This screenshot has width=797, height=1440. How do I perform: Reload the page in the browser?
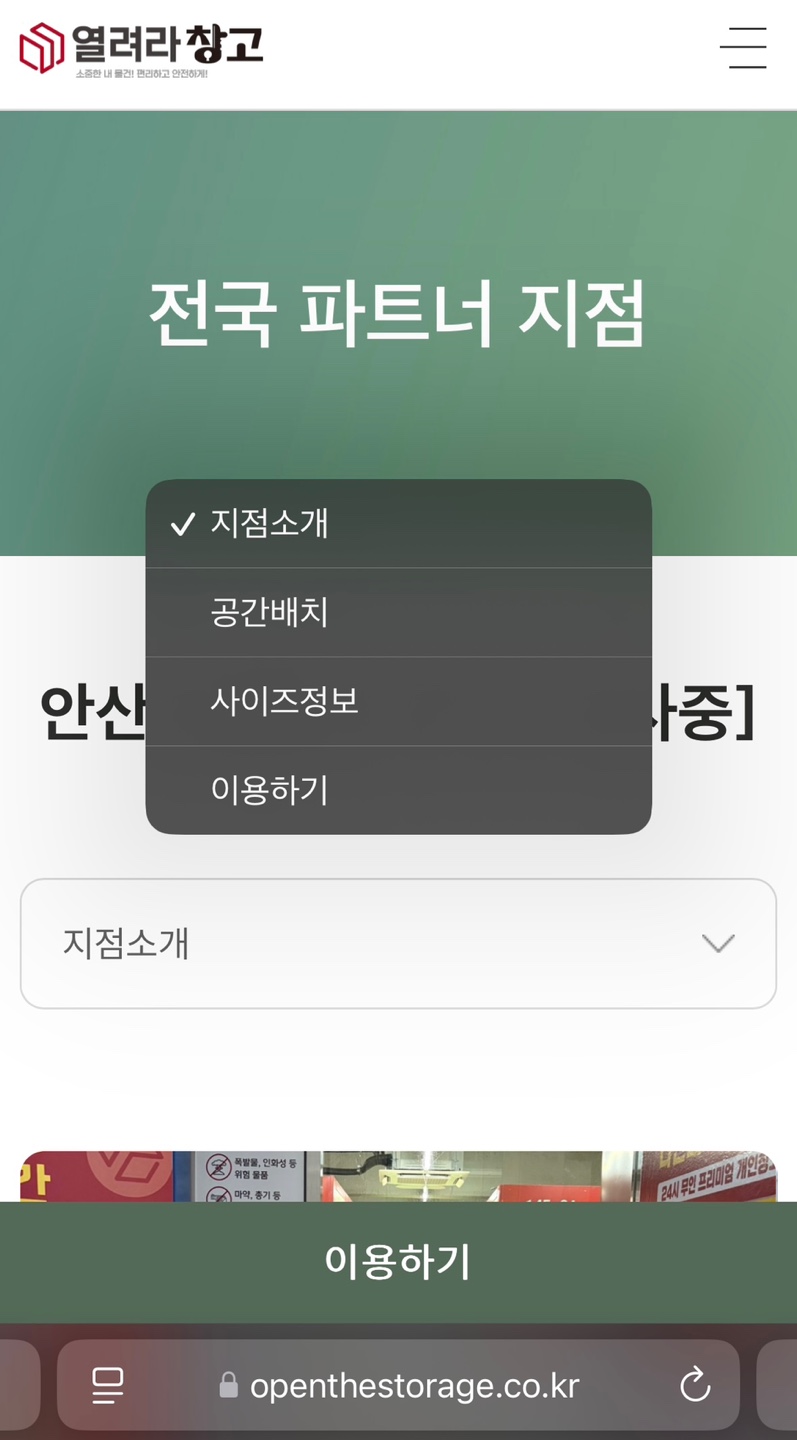[694, 1385]
